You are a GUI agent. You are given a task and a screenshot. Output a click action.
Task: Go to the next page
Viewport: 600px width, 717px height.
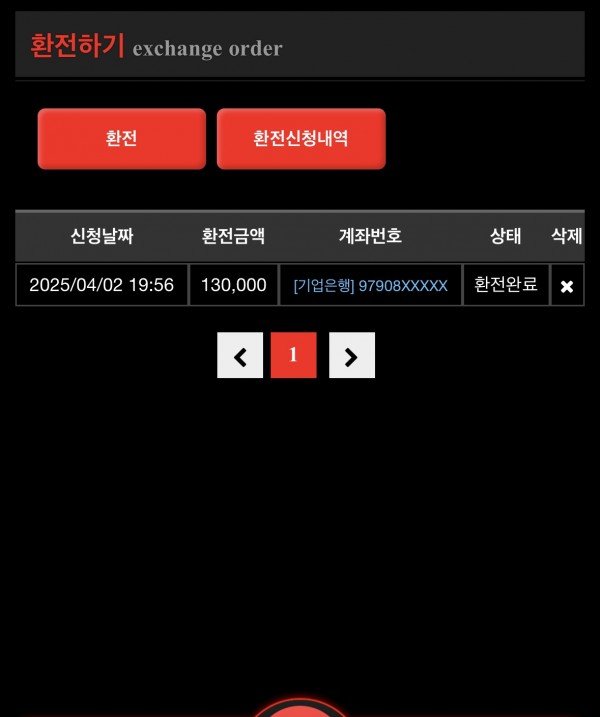pyautogui.click(x=351, y=356)
